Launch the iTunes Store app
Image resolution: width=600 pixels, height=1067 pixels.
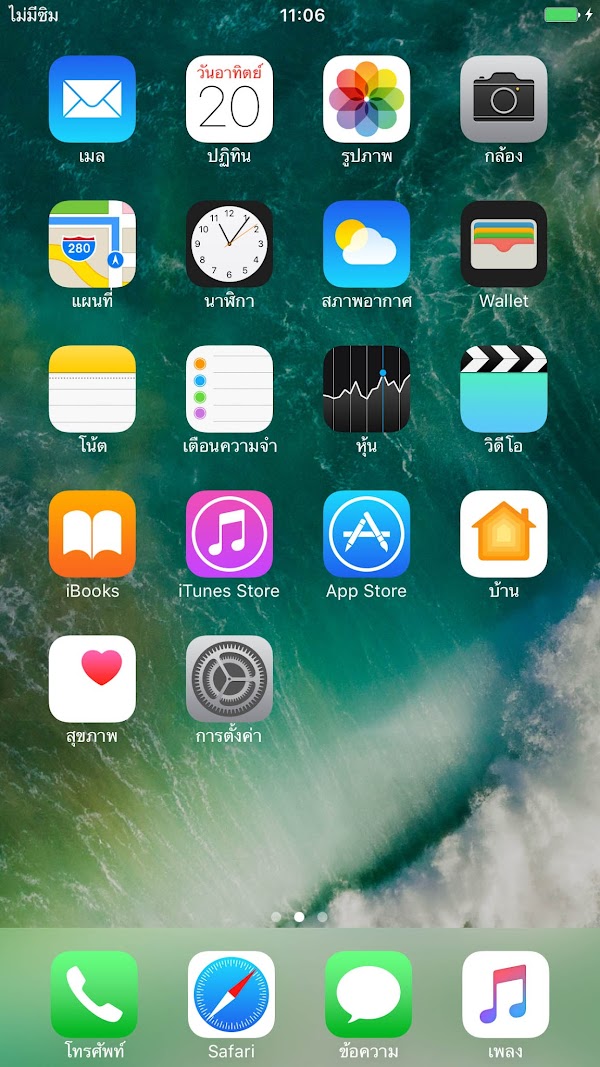point(229,534)
